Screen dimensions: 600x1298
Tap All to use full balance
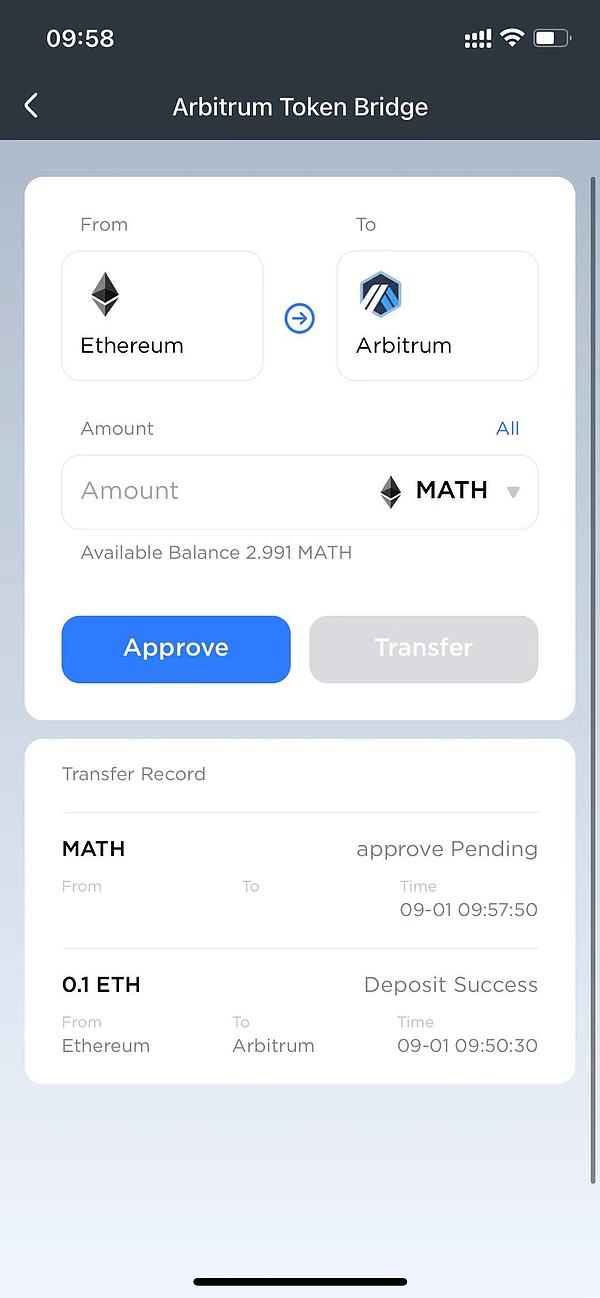tap(507, 428)
